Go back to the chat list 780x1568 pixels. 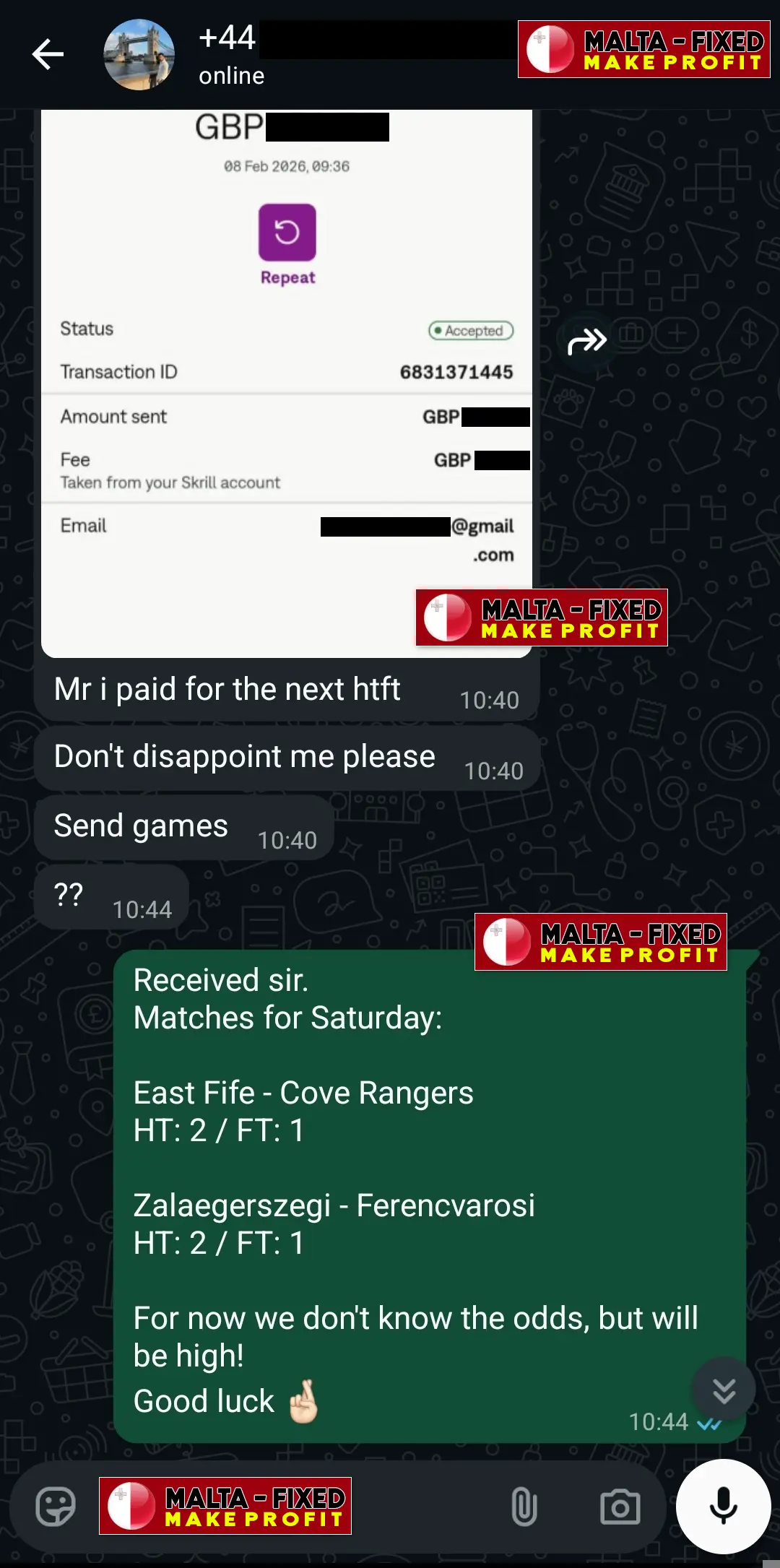[48, 55]
